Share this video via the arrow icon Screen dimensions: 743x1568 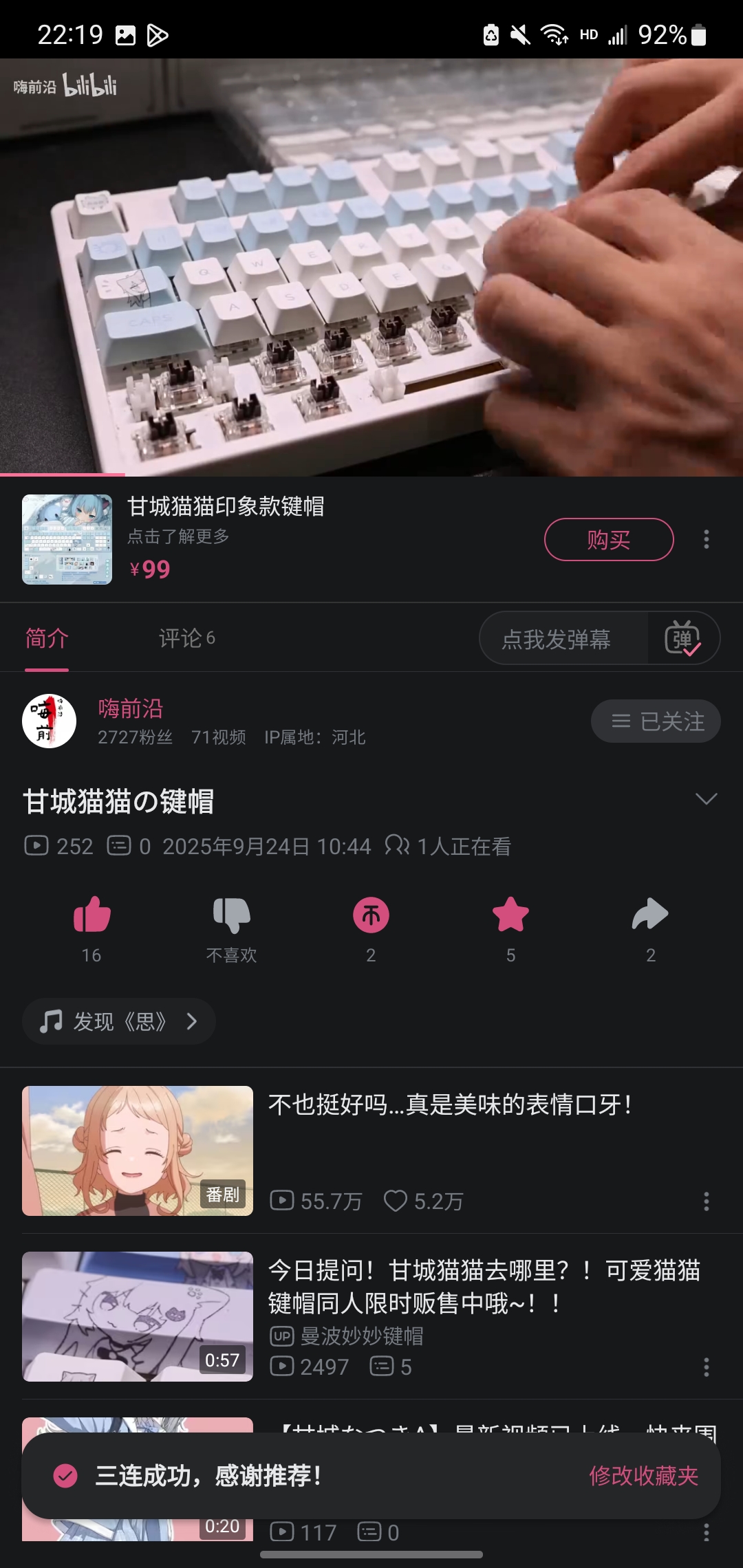[x=650, y=915]
